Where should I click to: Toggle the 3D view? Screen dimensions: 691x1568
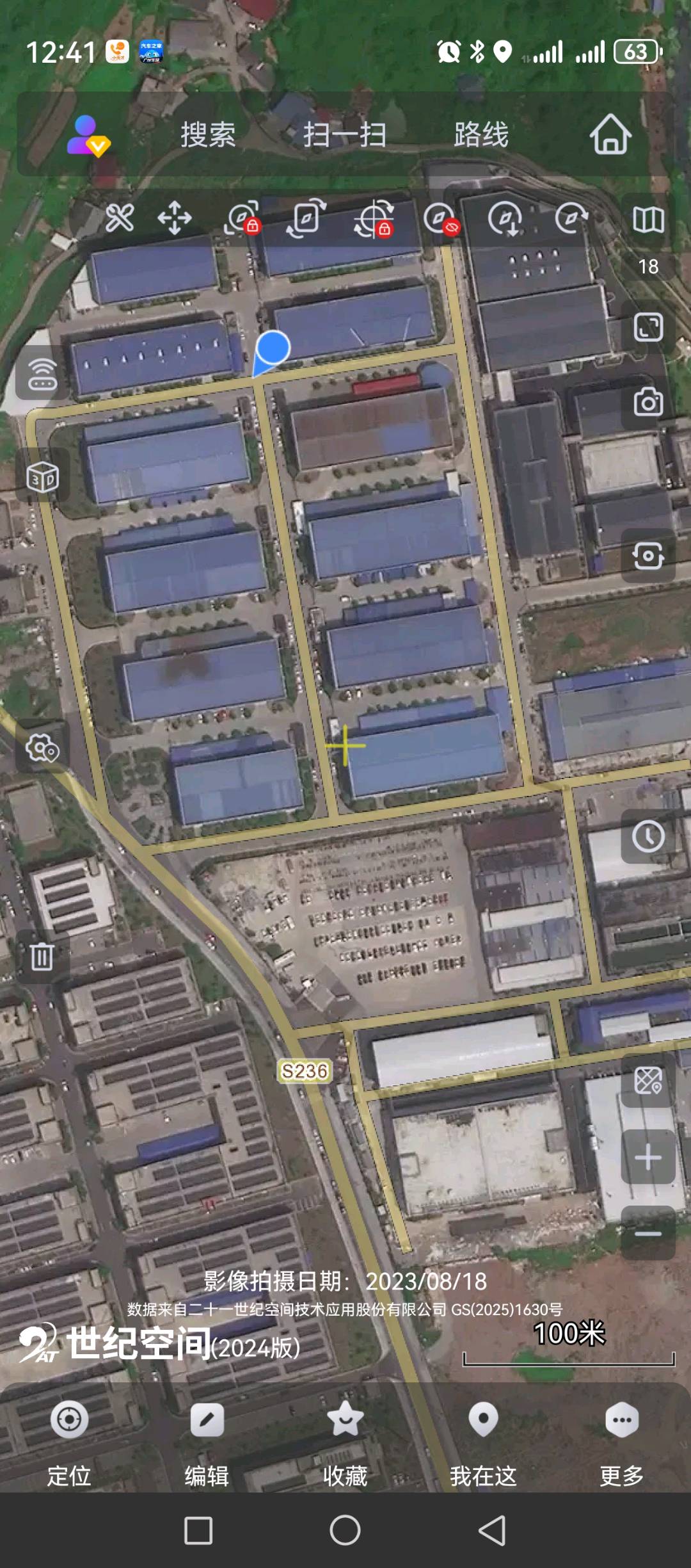[x=42, y=478]
